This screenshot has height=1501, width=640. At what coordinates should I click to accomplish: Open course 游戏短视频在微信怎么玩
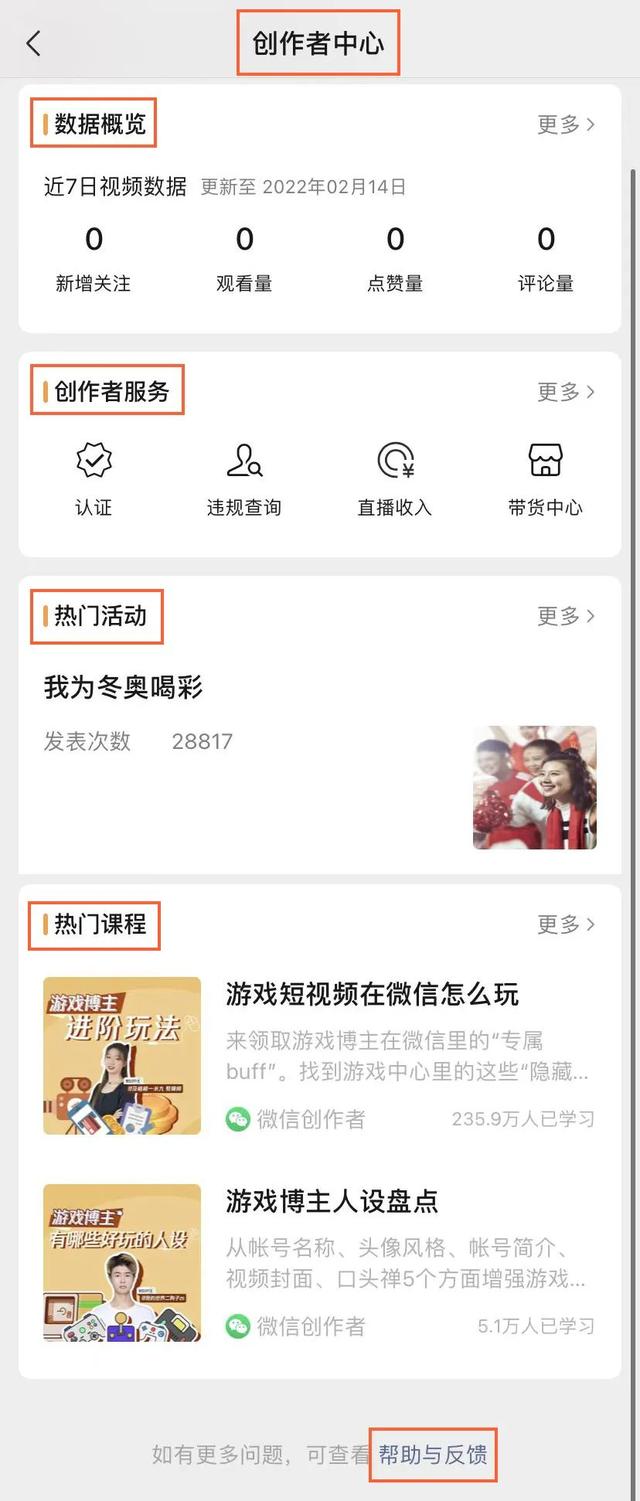[372, 994]
